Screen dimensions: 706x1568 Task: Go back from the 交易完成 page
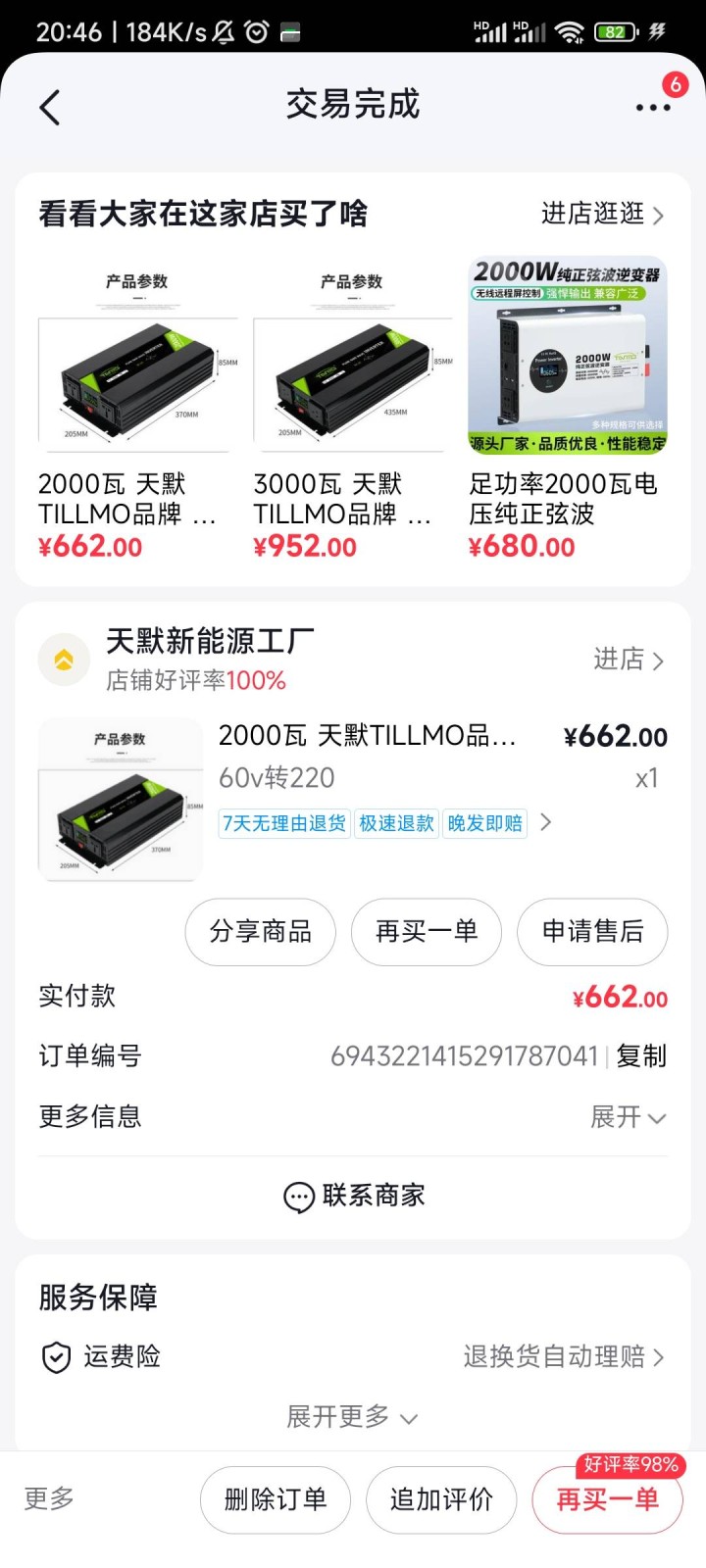point(50,107)
